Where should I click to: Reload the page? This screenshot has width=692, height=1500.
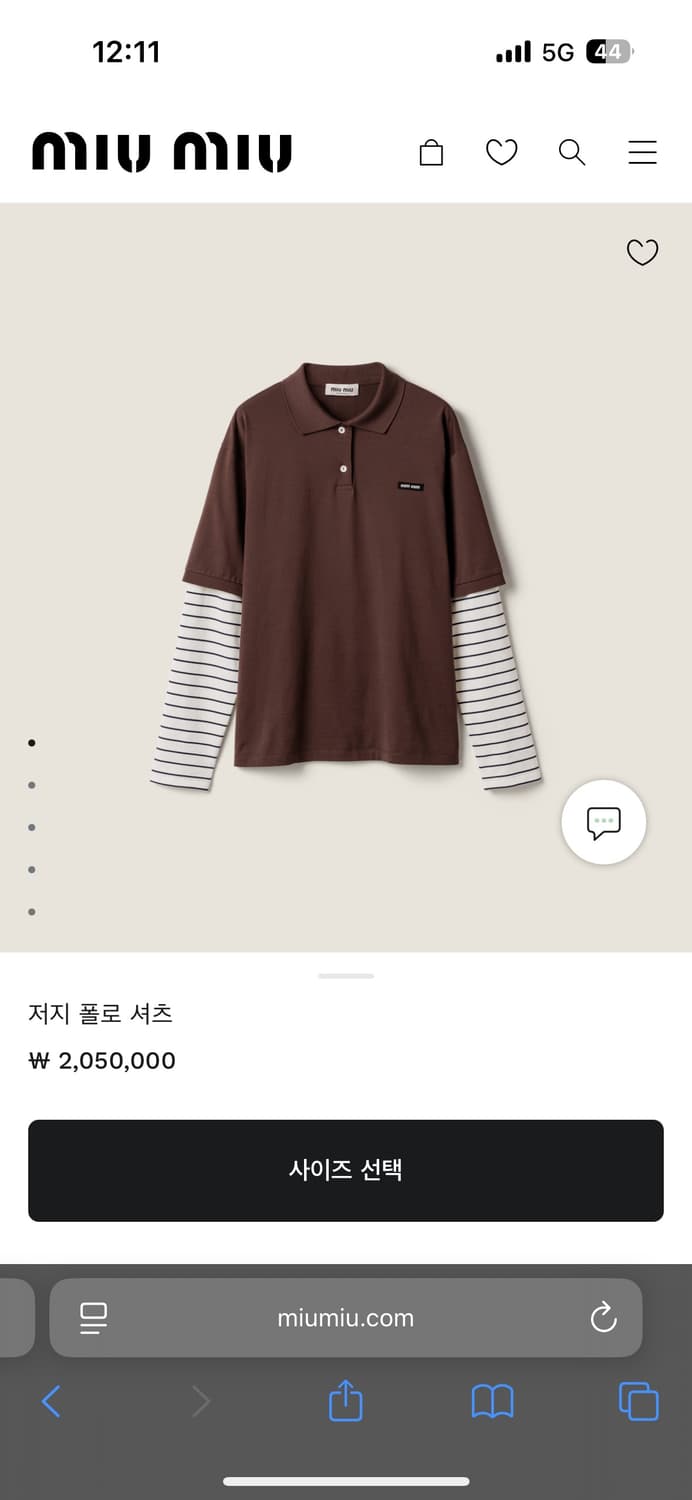(x=604, y=1318)
